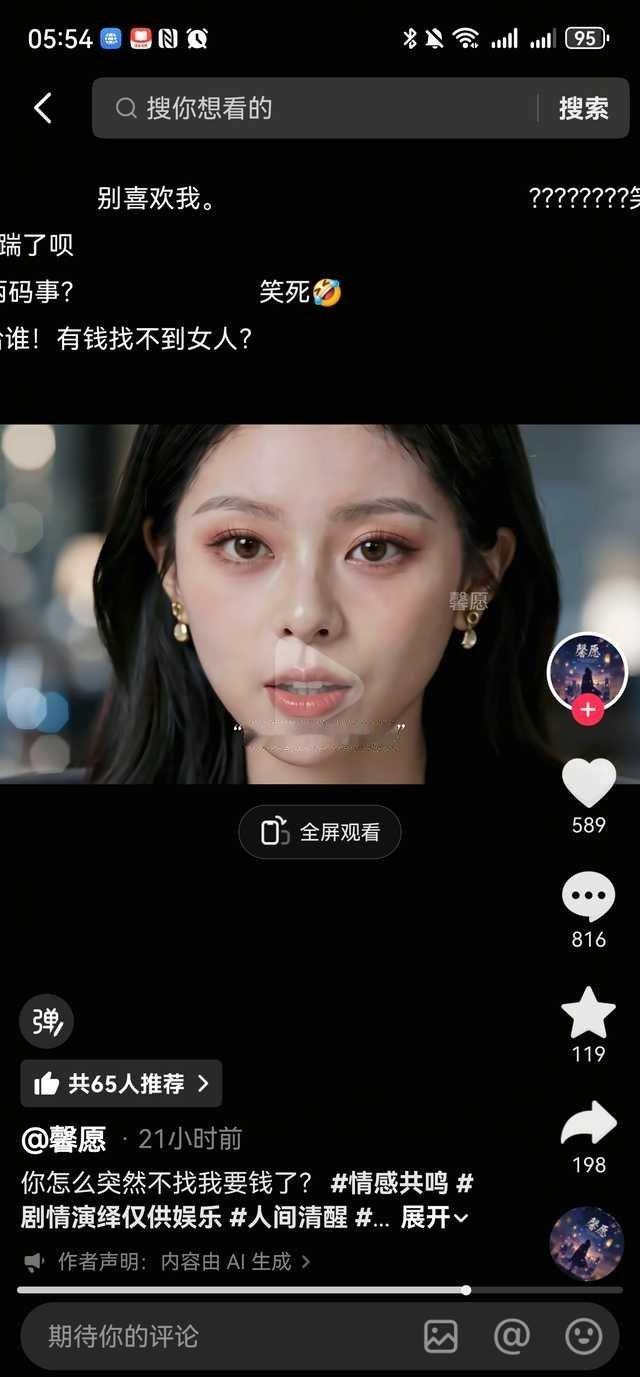This screenshot has width=640, height=1377.
Task: Expand the caption with 展开
Action: 434,1217
